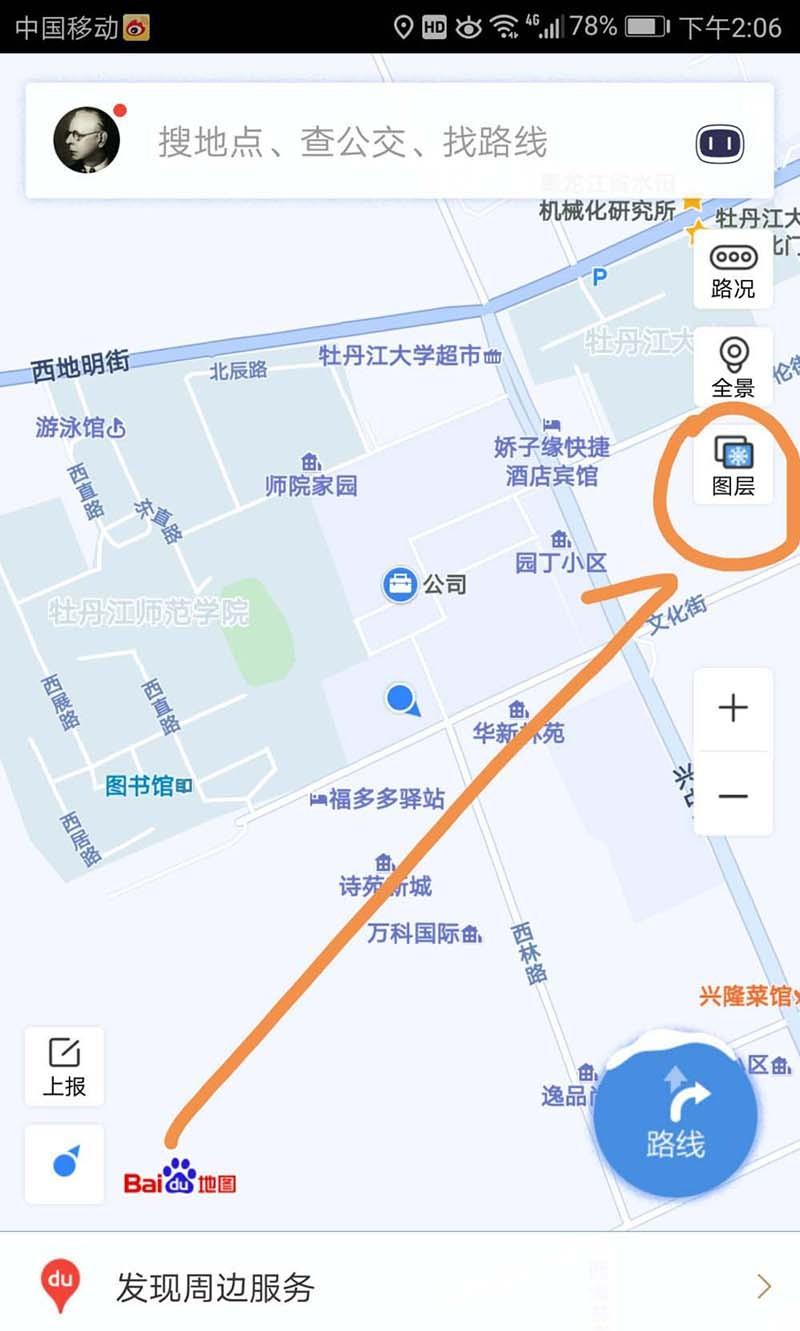Tap the blue compass navigation icon
800x1331 pixels.
pyautogui.click(x=63, y=1163)
